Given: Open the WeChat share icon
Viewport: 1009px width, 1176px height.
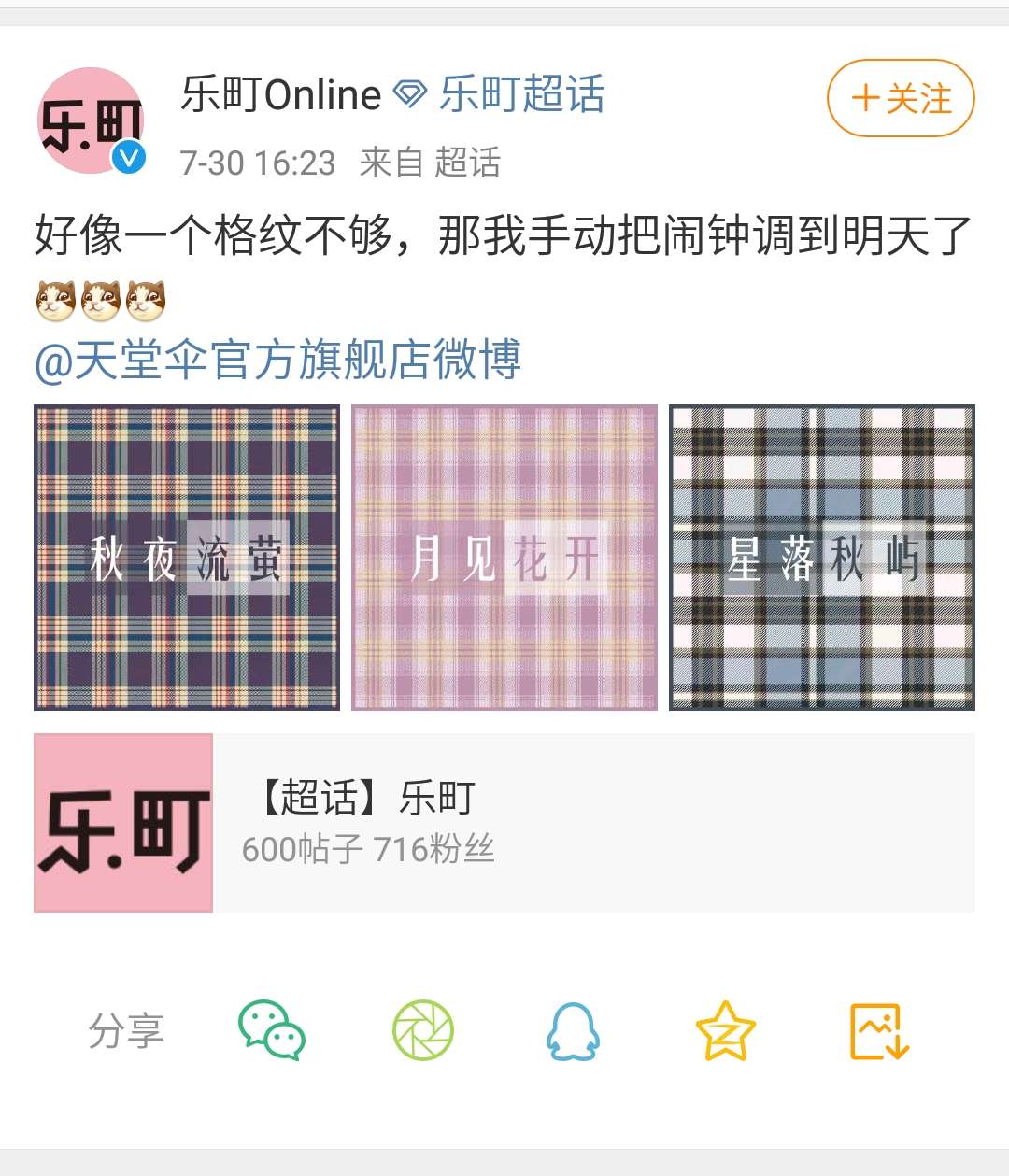Looking at the screenshot, I should pos(272,1030).
